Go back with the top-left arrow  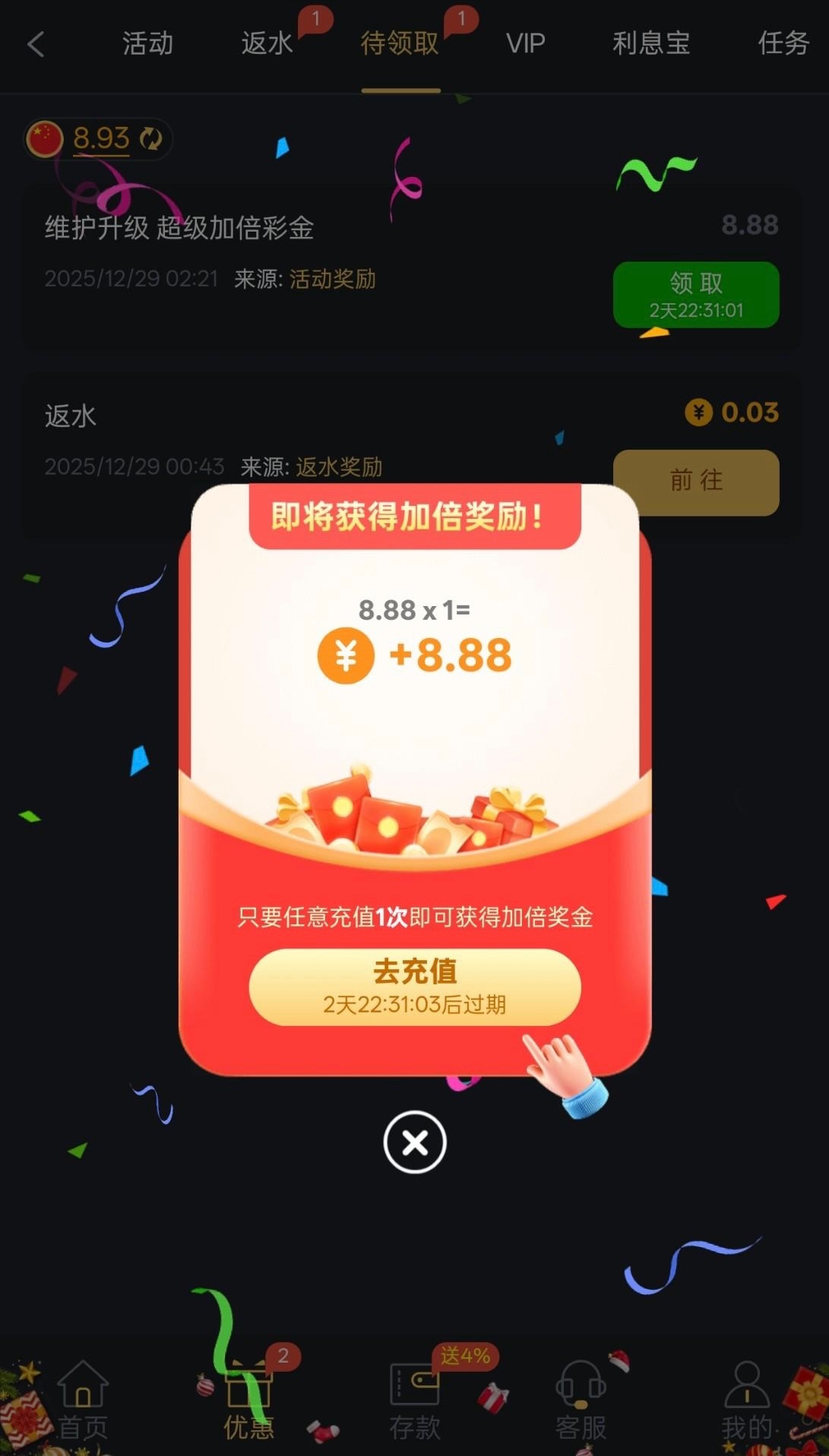point(36,44)
